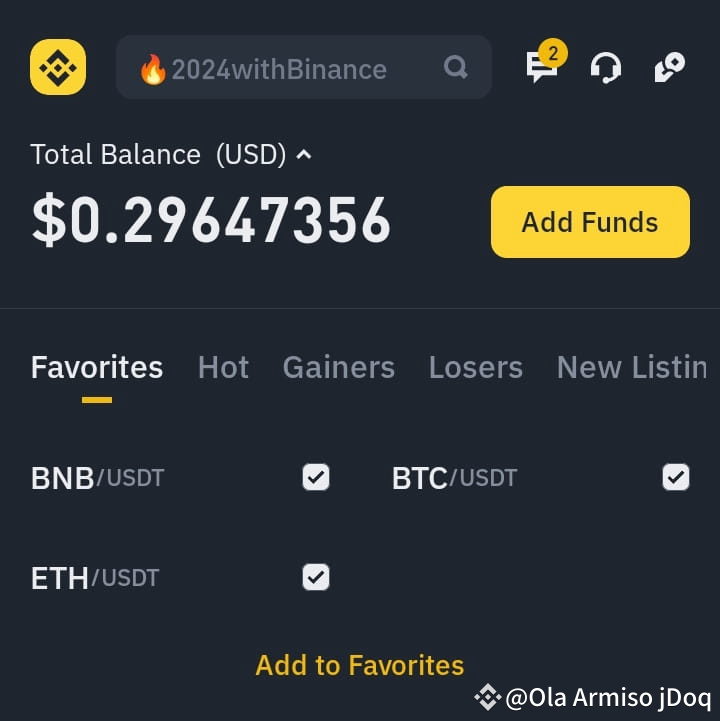This screenshot has height=721, width=720.
Task: Select the ETH/USDT trading pair label
Action: (x=94, y=578)
